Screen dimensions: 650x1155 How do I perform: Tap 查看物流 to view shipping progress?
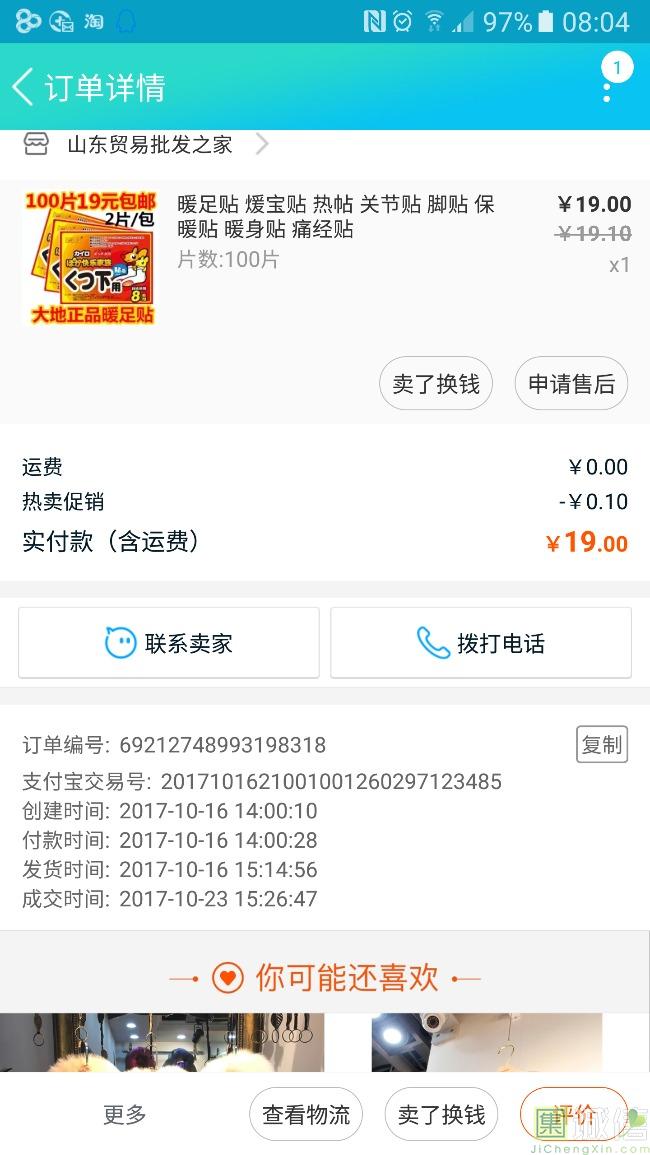[306, 1114]
